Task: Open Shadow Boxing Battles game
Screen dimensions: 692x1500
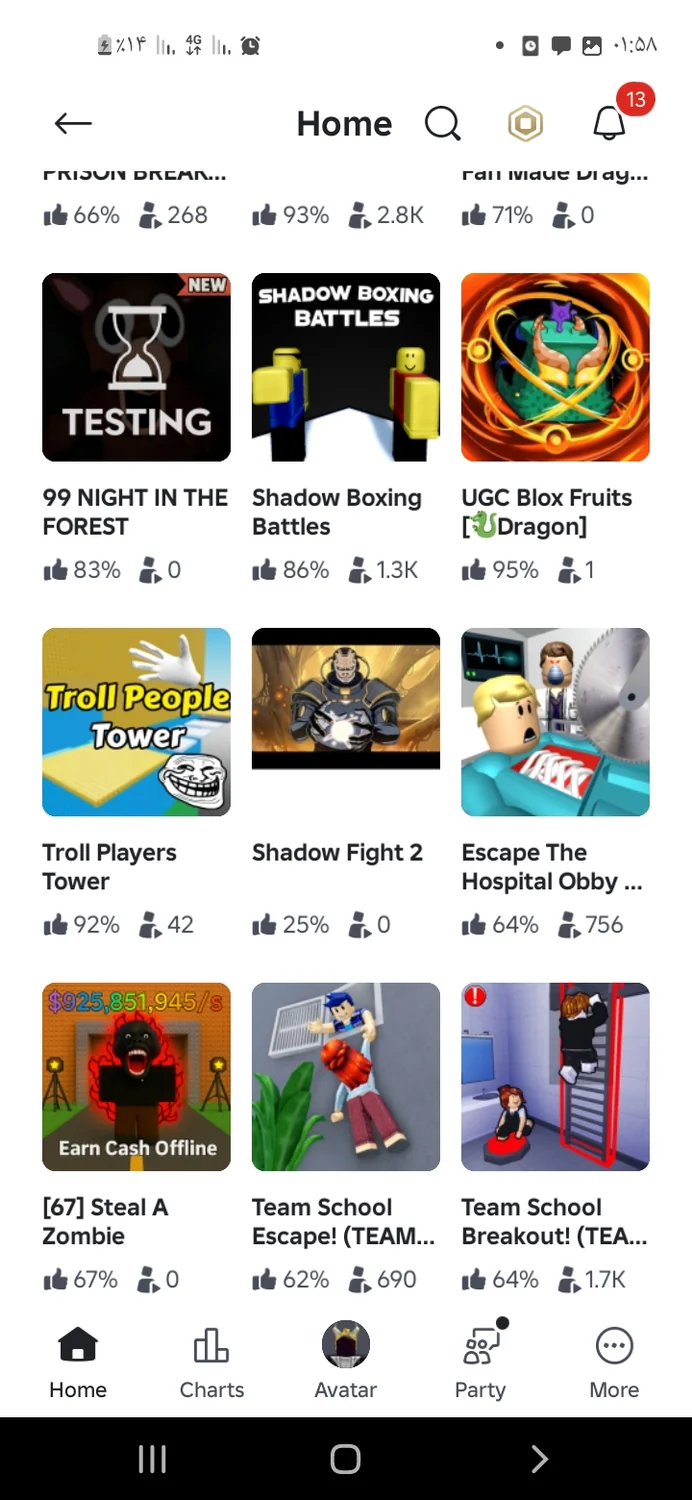Action: (x=345, y=367)
